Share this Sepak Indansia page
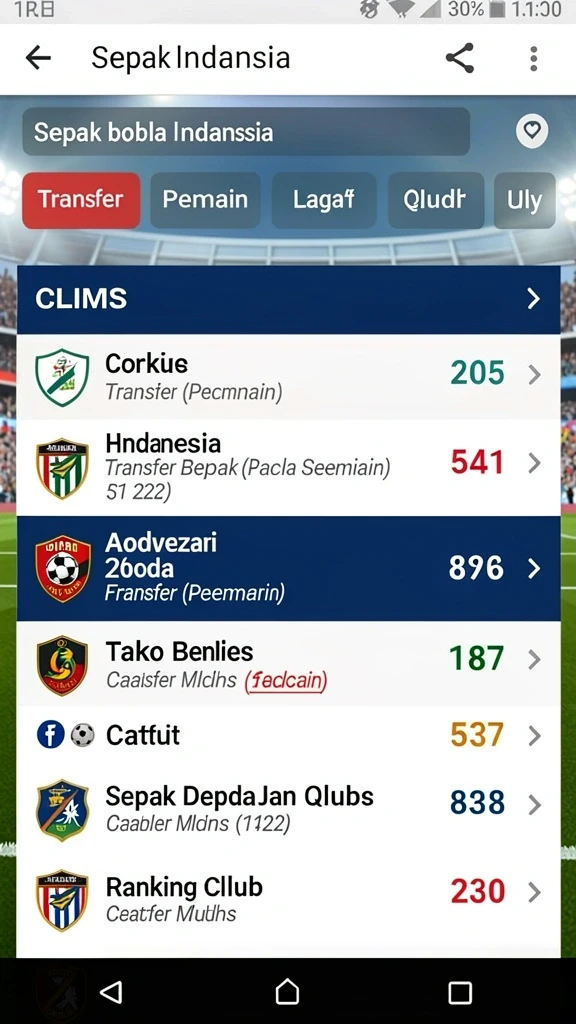Viewport: 576px width, 1024px height. 460,59
